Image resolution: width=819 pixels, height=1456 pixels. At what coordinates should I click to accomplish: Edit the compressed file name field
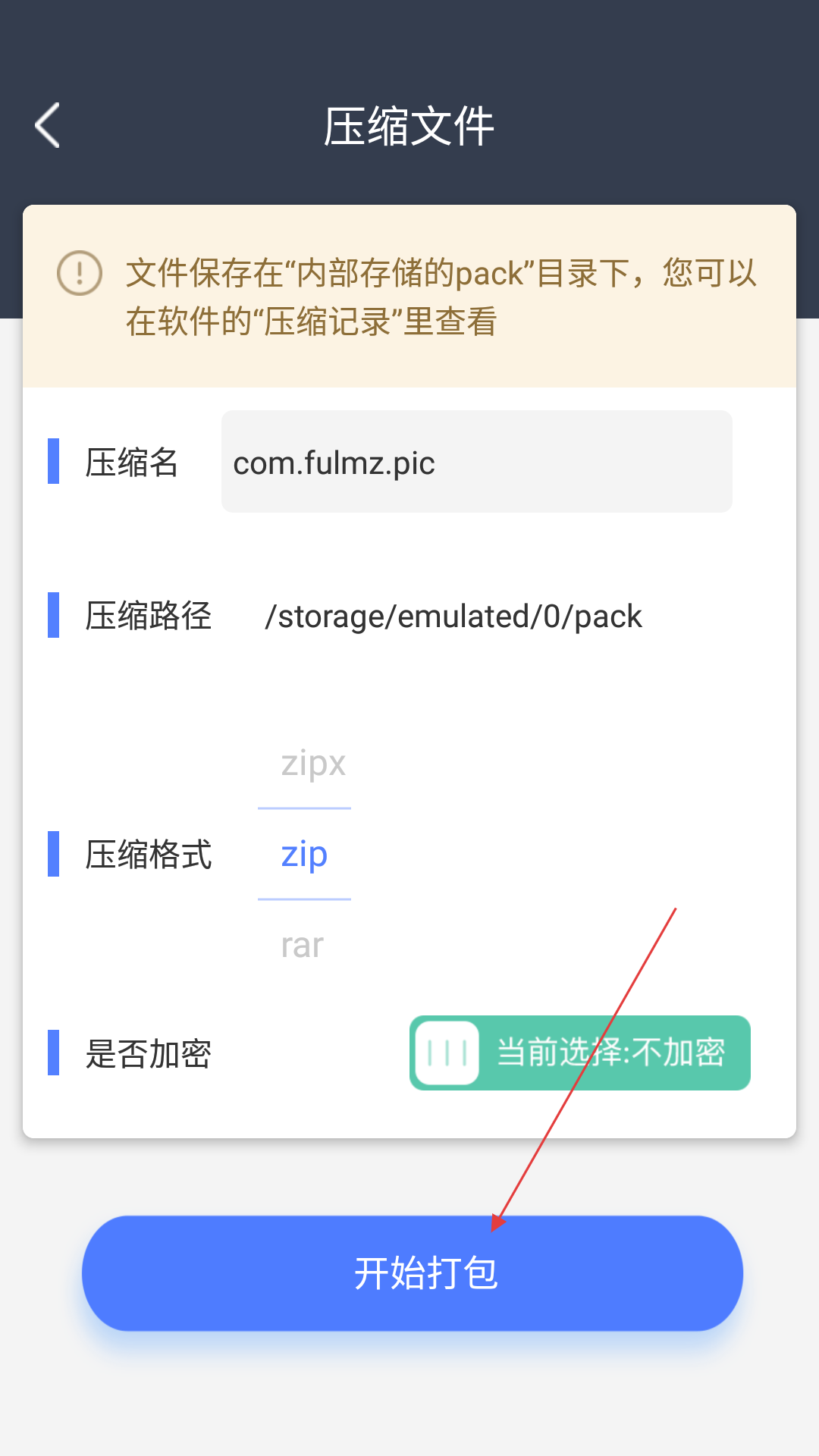(477, 462)
